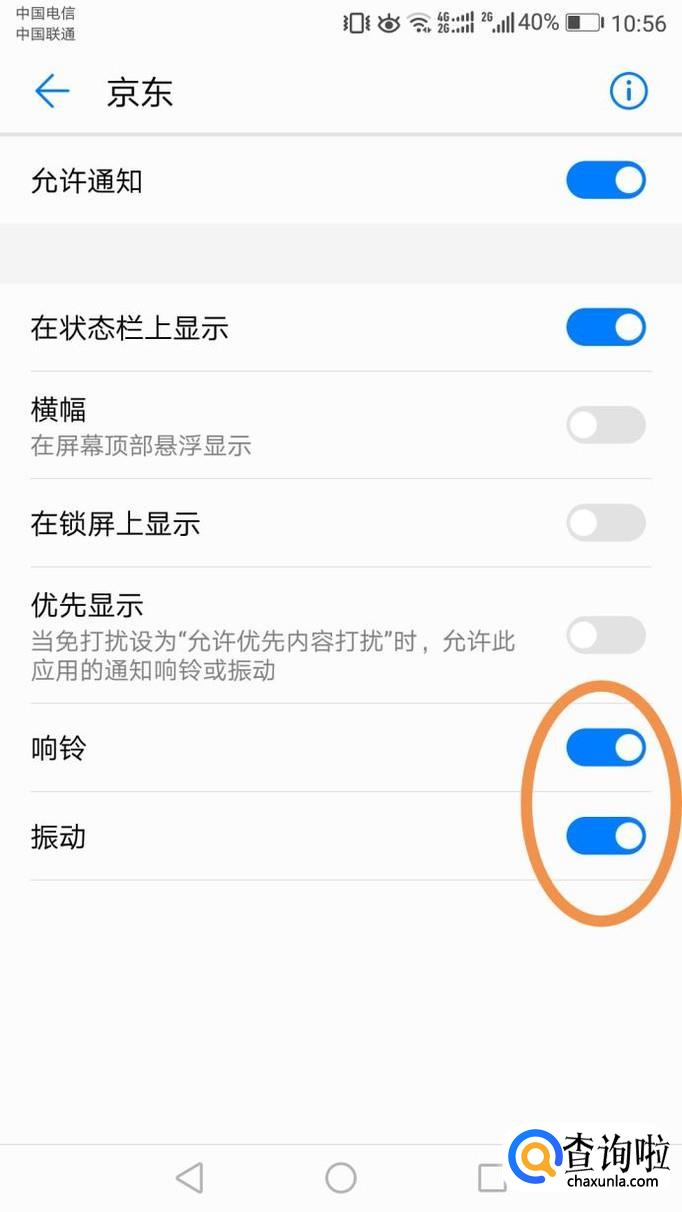Viewport: 682px width, 1212px height.
Task: Enable 优先显示 toggle
Action: (x=606, y=635)
